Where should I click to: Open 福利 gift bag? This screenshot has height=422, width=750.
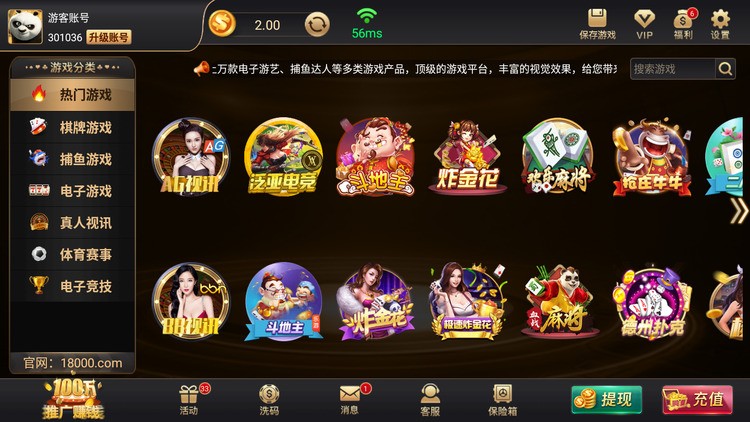(684, 22)
